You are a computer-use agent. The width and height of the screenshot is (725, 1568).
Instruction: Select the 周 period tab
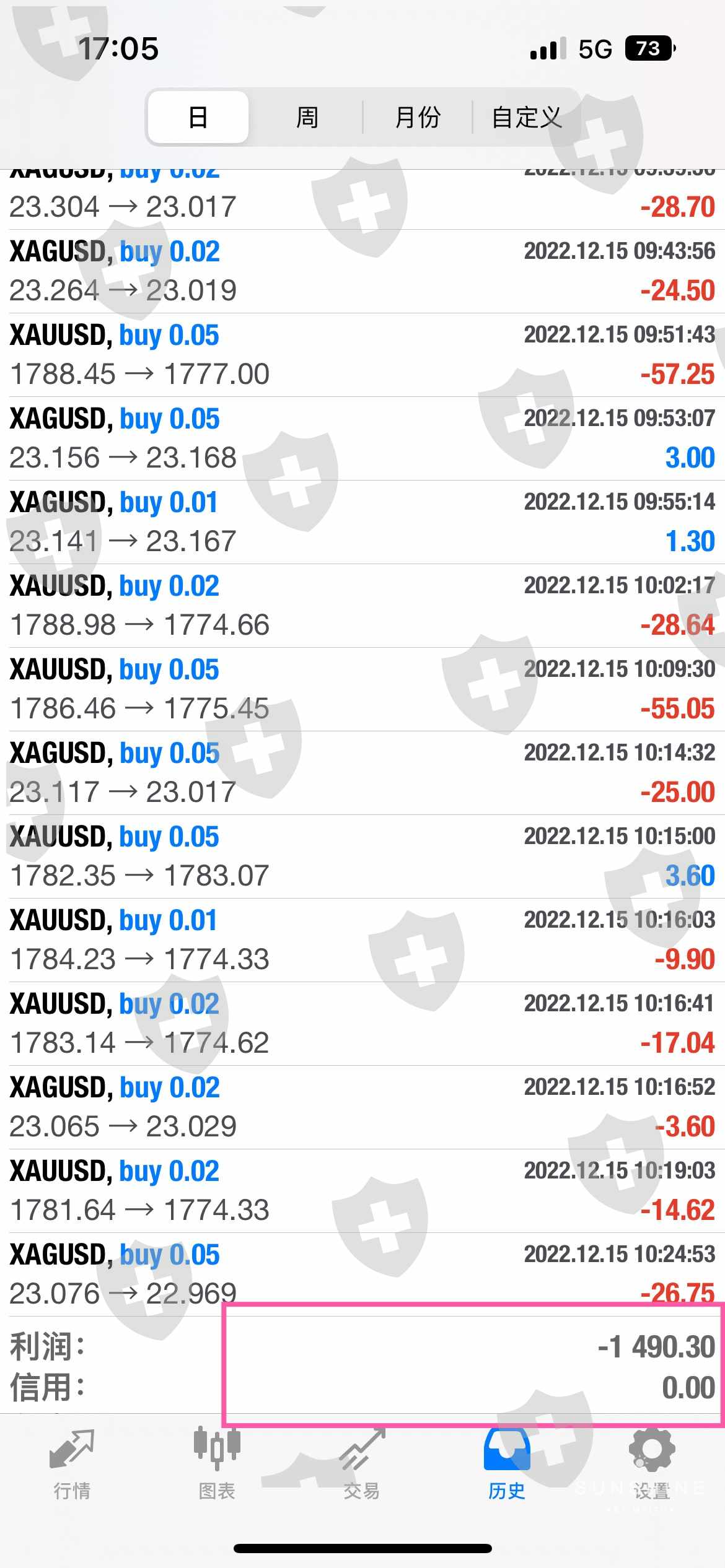coord(307,117)
